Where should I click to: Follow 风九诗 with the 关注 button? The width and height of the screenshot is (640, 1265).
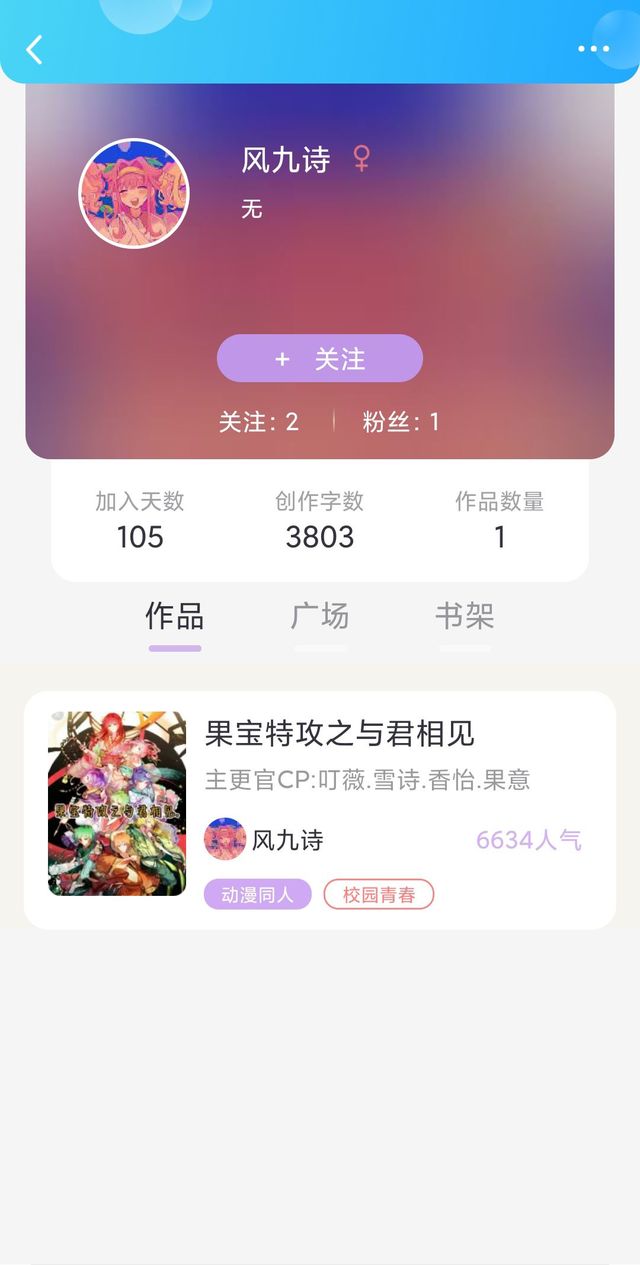pyautogui.click(x=320, y=358)
